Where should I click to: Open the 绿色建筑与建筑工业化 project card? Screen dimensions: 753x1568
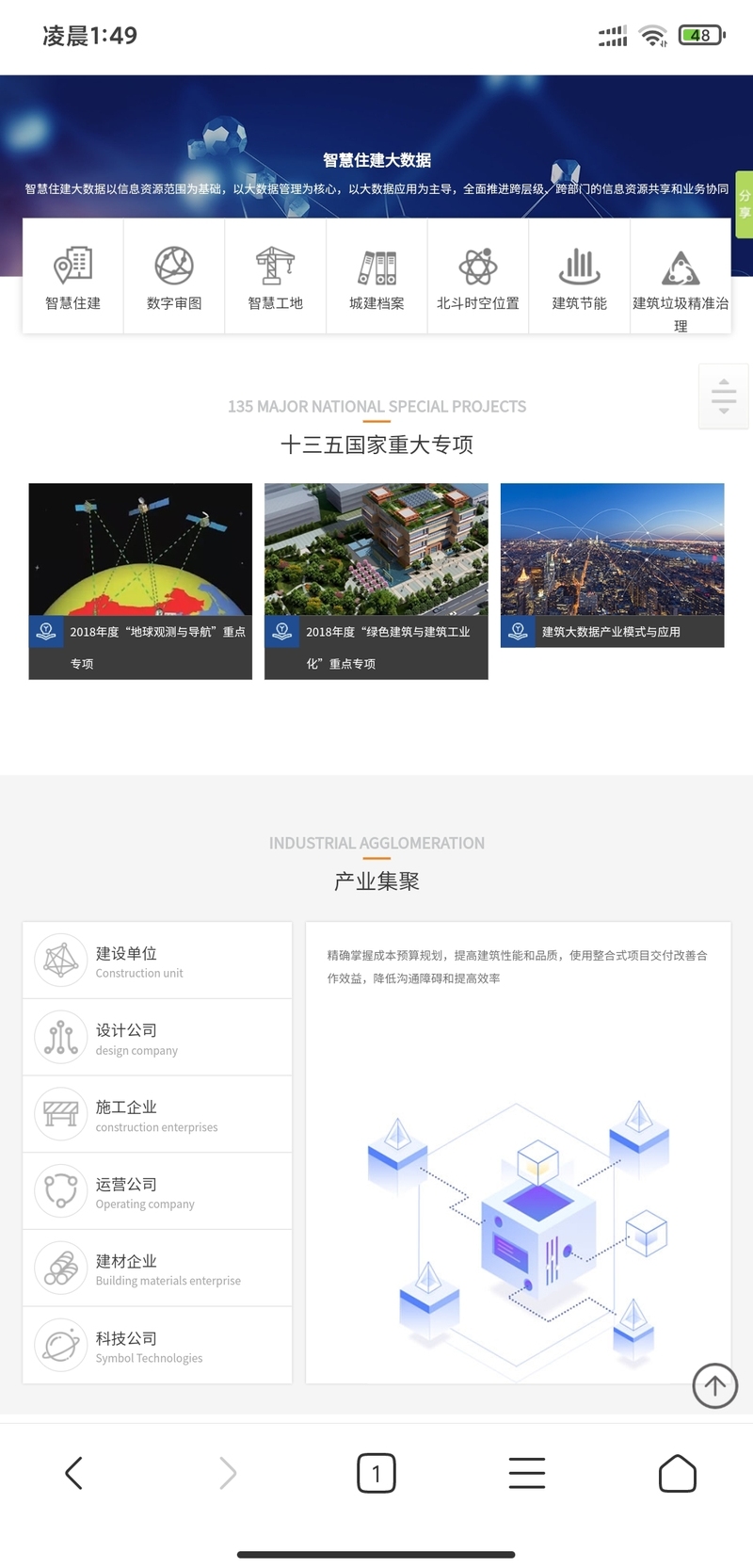376,581
